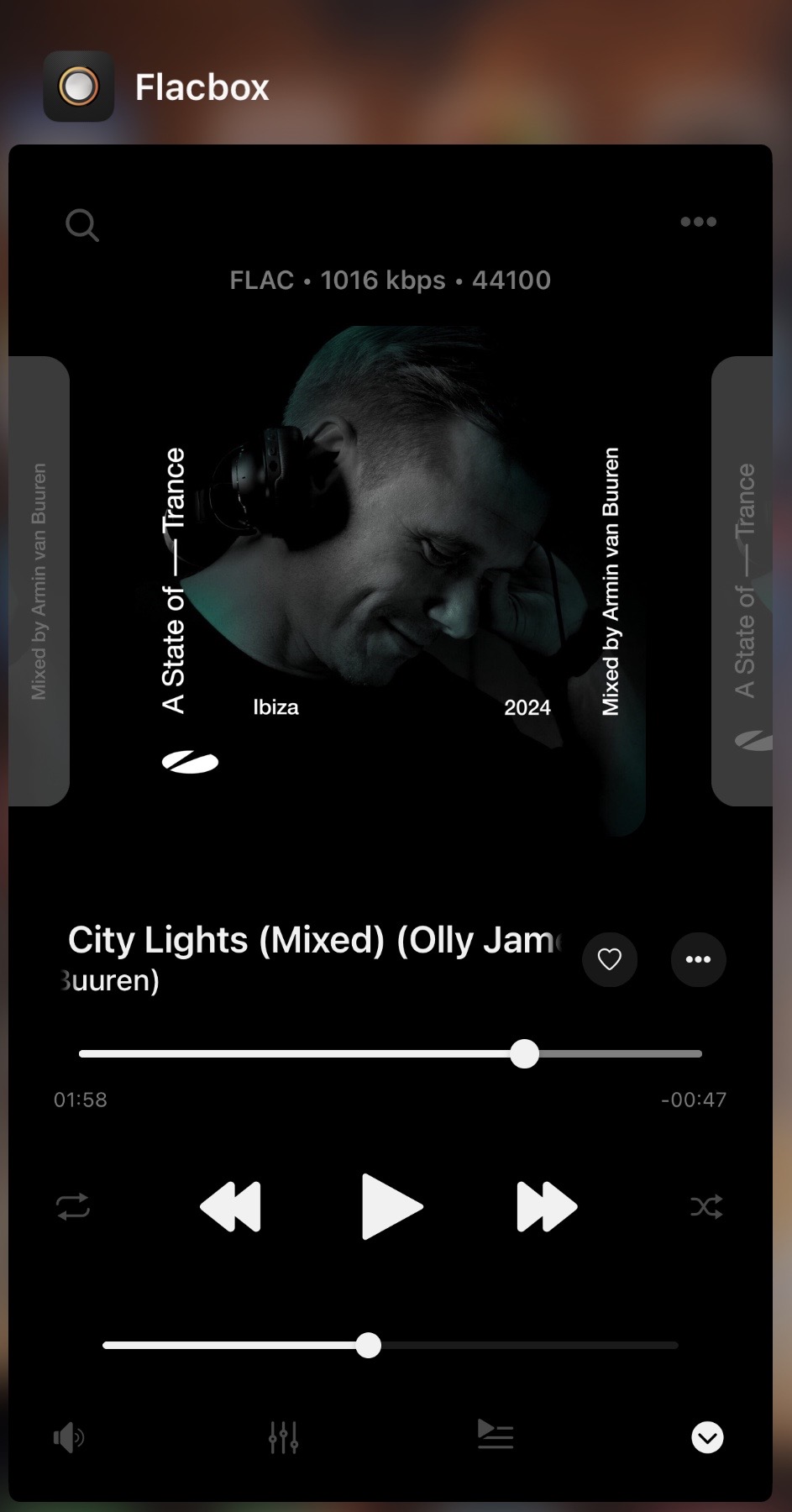Open the playback queue
Viewport: 792px width, 1512px height.
pyautogui.click(x=496, y=1435)
